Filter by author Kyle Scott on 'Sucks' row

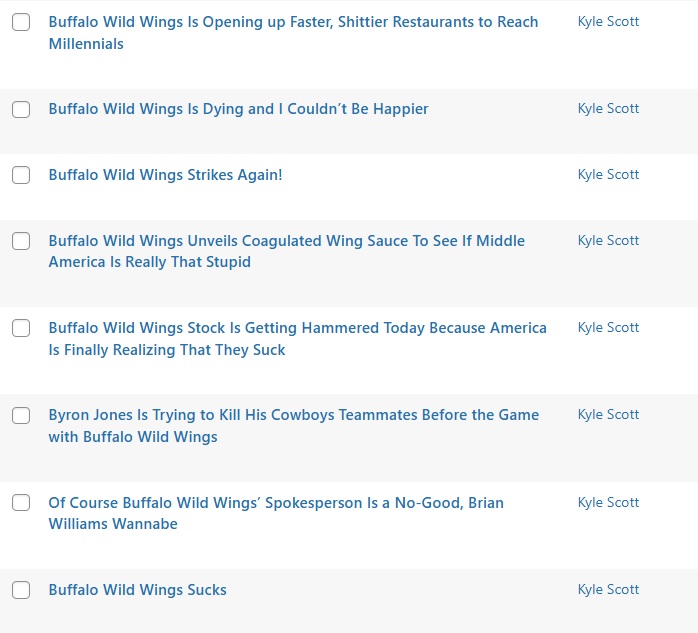tap(608, 590)
